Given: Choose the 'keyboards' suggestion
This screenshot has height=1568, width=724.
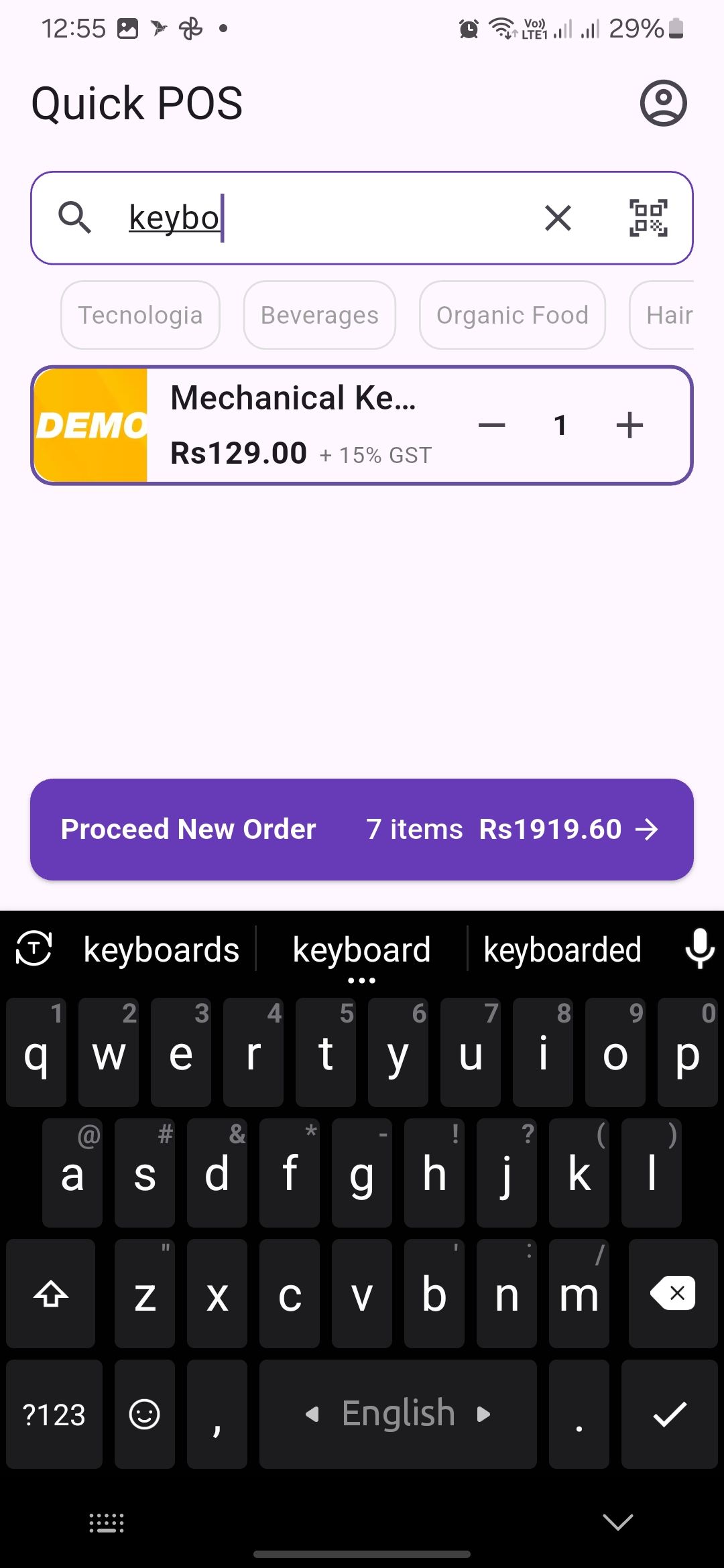Looking at the screenshot, I should click(x=161, y=950).
